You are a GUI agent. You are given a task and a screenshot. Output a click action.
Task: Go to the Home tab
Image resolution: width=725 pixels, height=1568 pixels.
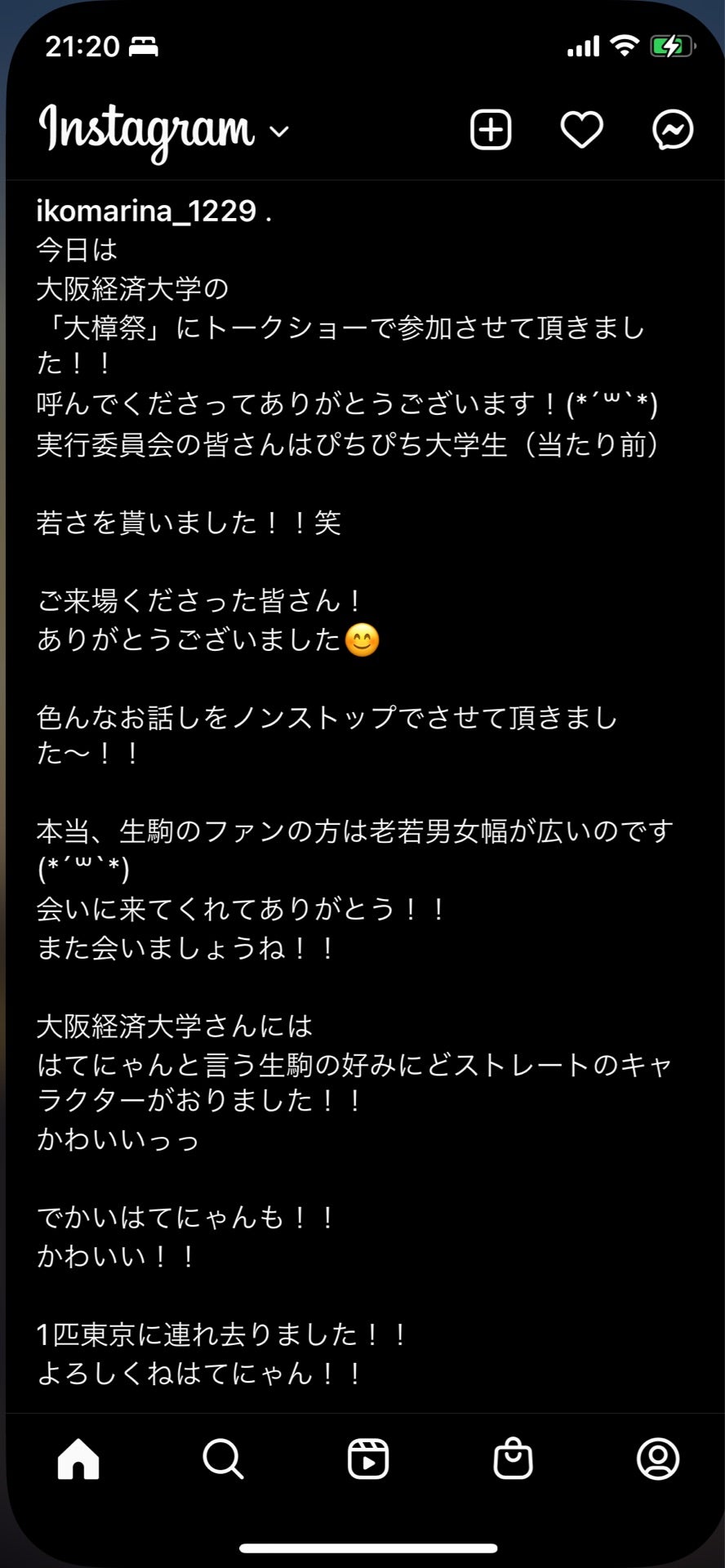tap(78, 1459)
